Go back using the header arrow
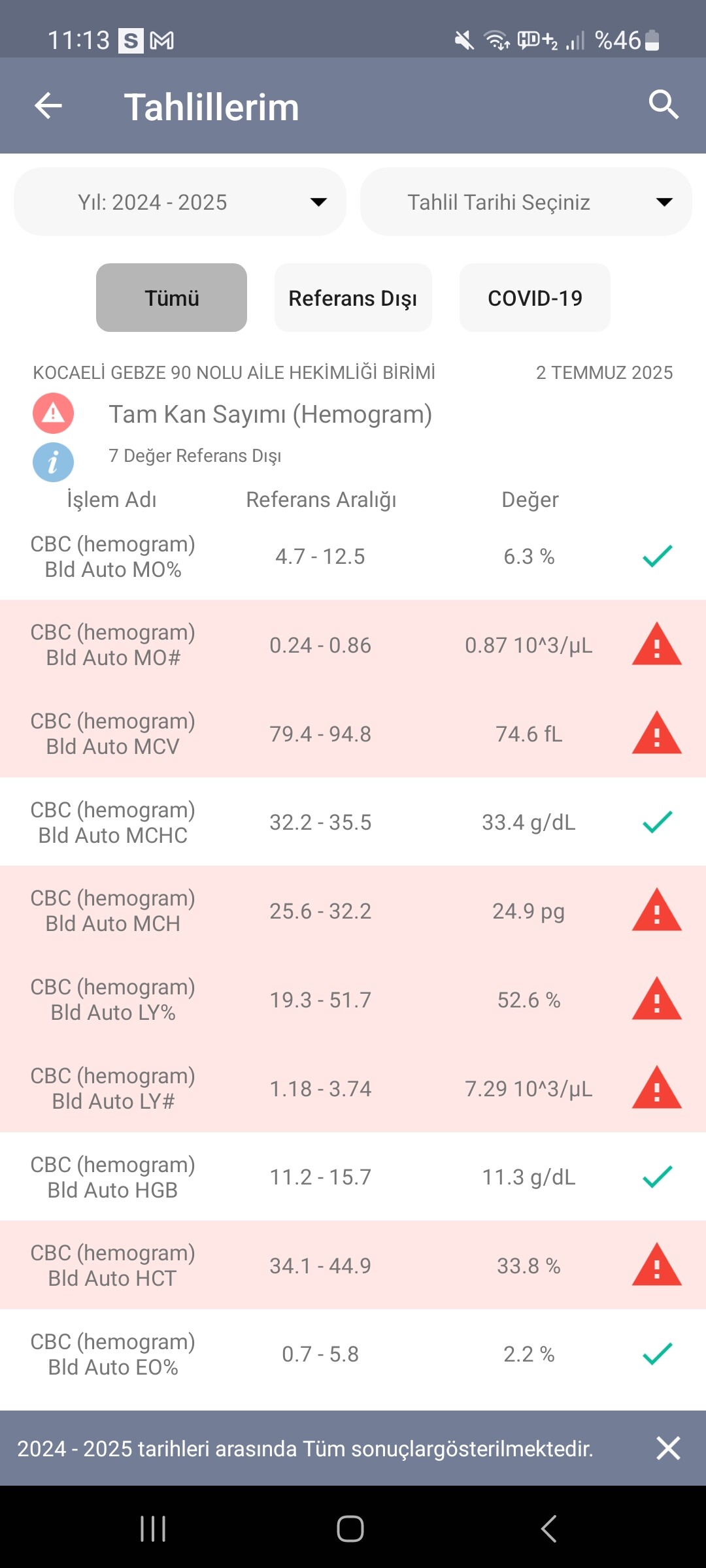 (48, 106)
